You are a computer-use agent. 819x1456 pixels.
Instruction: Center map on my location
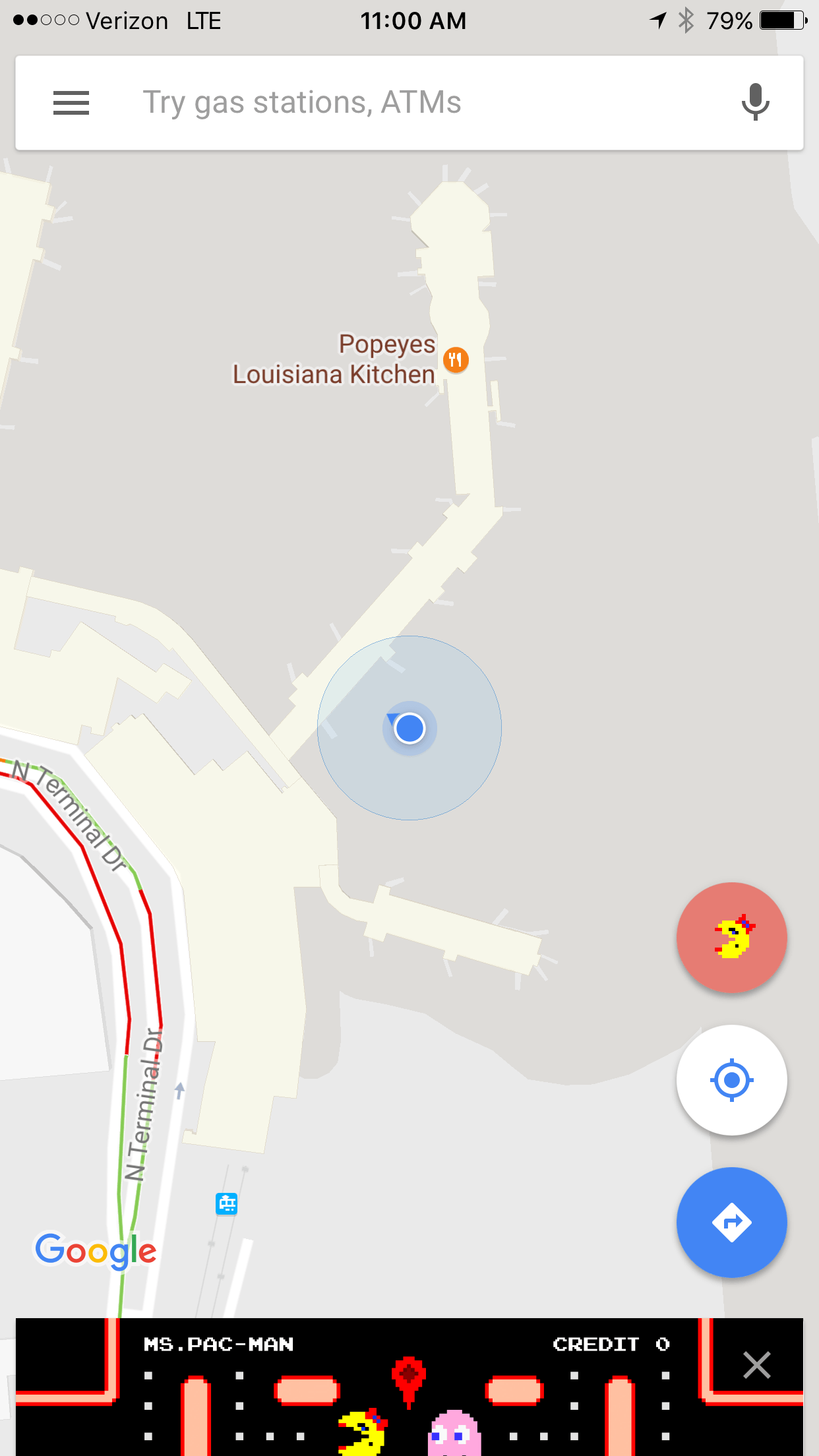(731, 1080)
